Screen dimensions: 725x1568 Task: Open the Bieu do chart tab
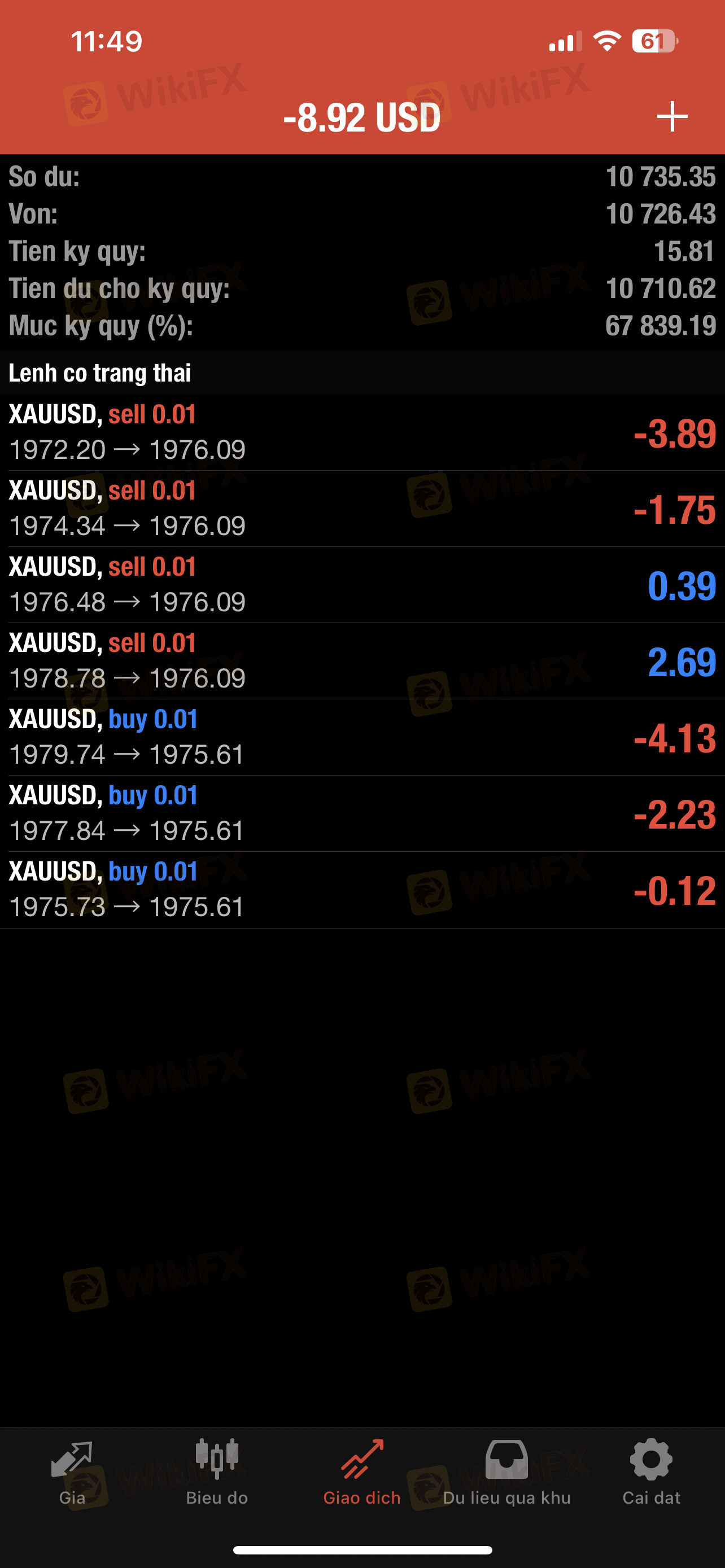point(217,1473)
